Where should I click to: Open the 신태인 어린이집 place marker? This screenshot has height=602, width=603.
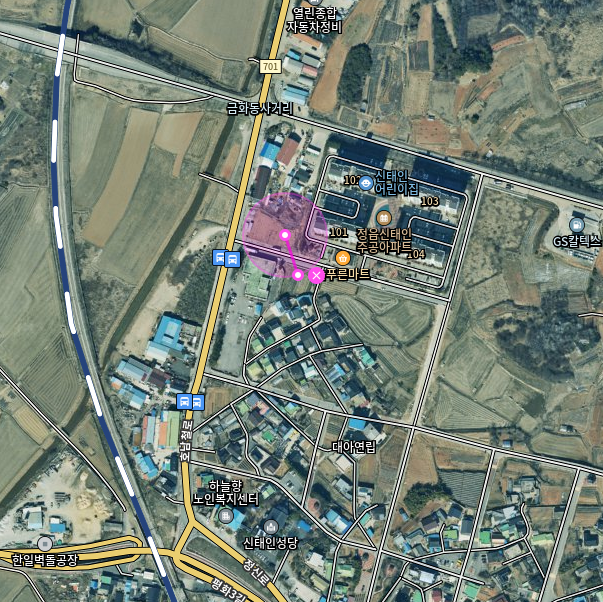click(365, 183)
